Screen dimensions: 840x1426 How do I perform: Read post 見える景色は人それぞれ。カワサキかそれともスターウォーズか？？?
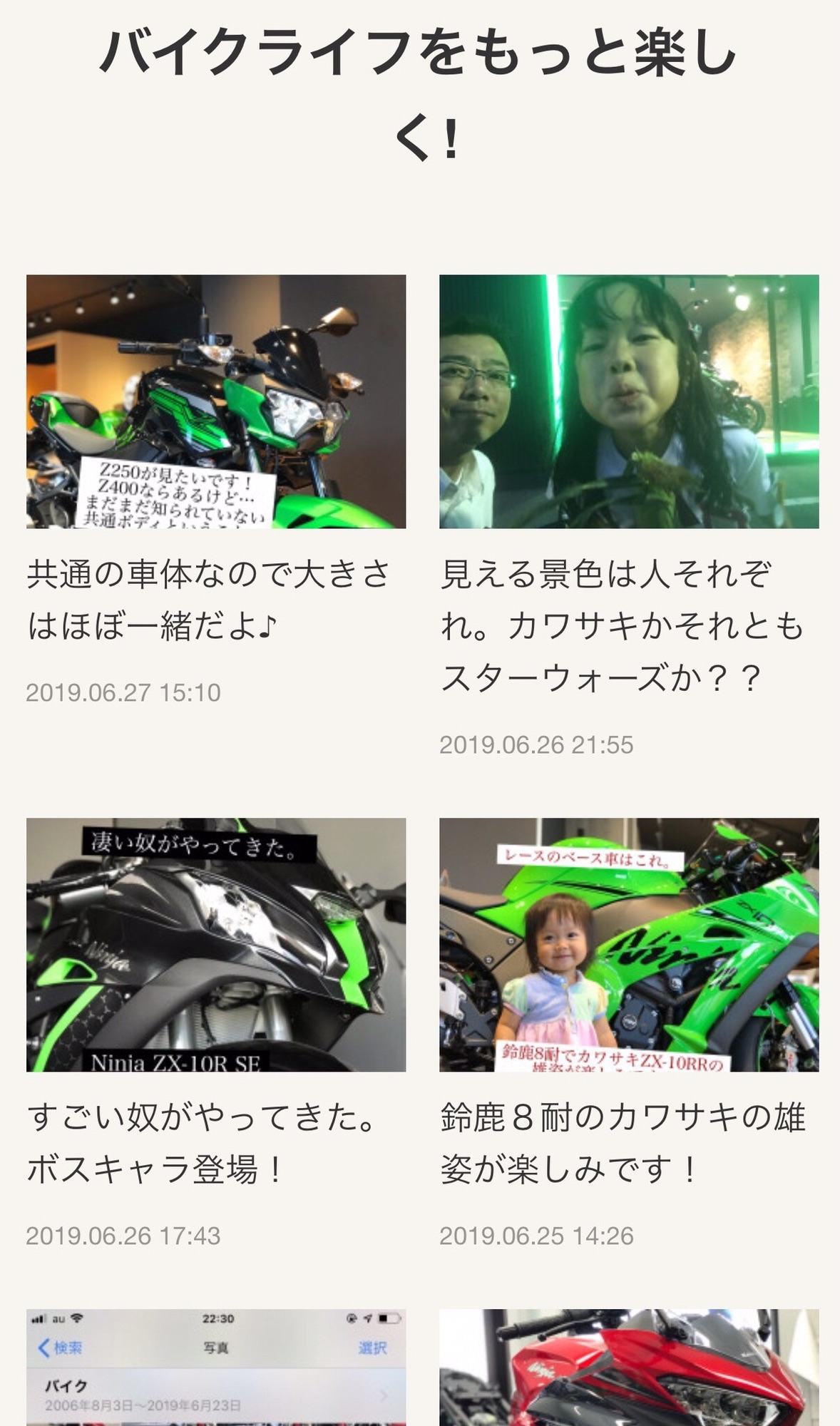click(622, 626)
